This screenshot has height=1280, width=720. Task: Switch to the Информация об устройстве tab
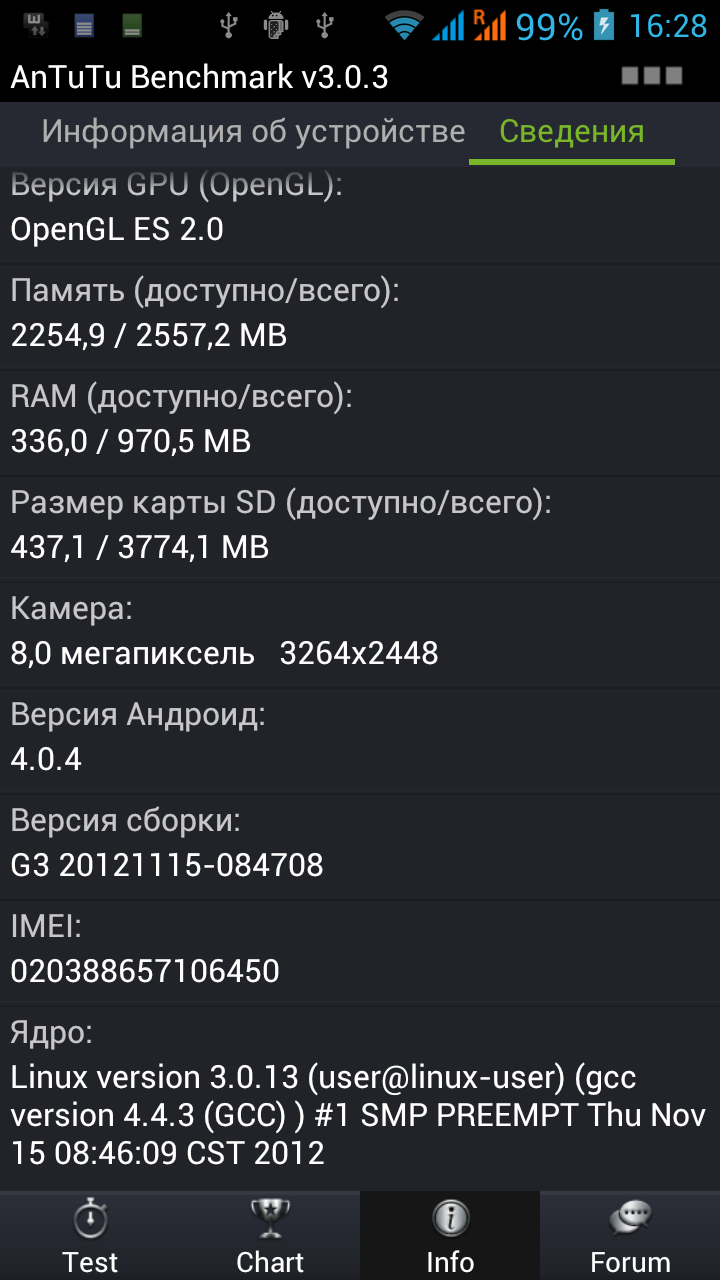253,132
